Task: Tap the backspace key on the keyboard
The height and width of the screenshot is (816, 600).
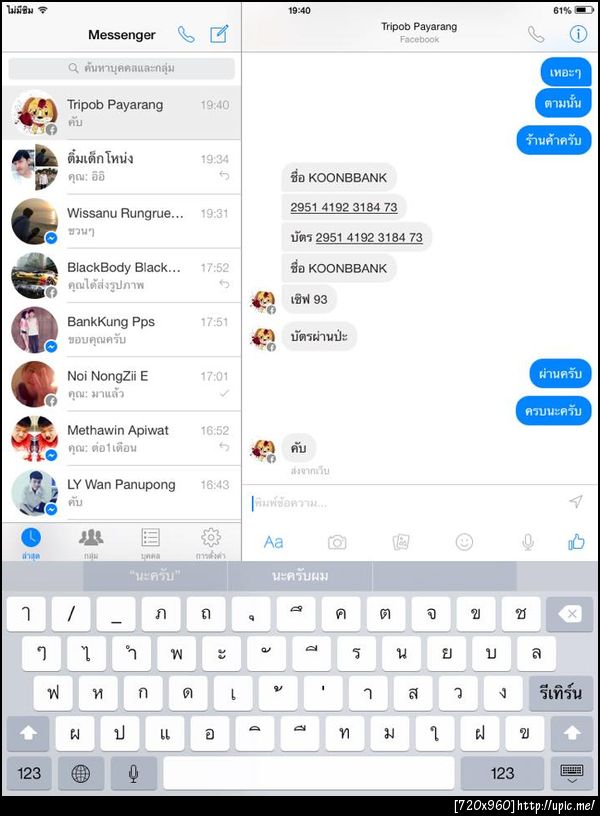Action: click(570, 613)
